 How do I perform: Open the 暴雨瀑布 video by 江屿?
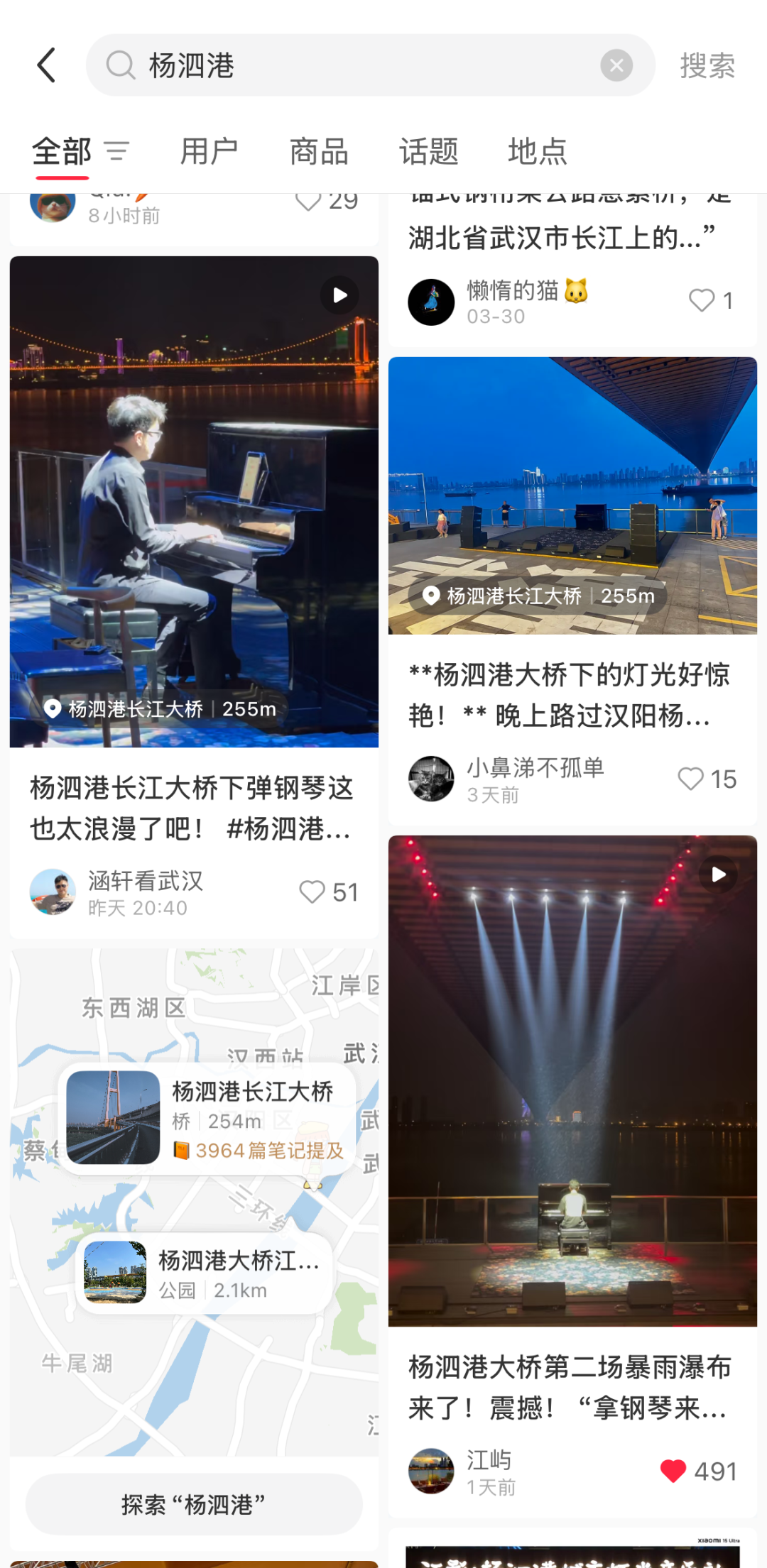click(x=572, y=1080)
